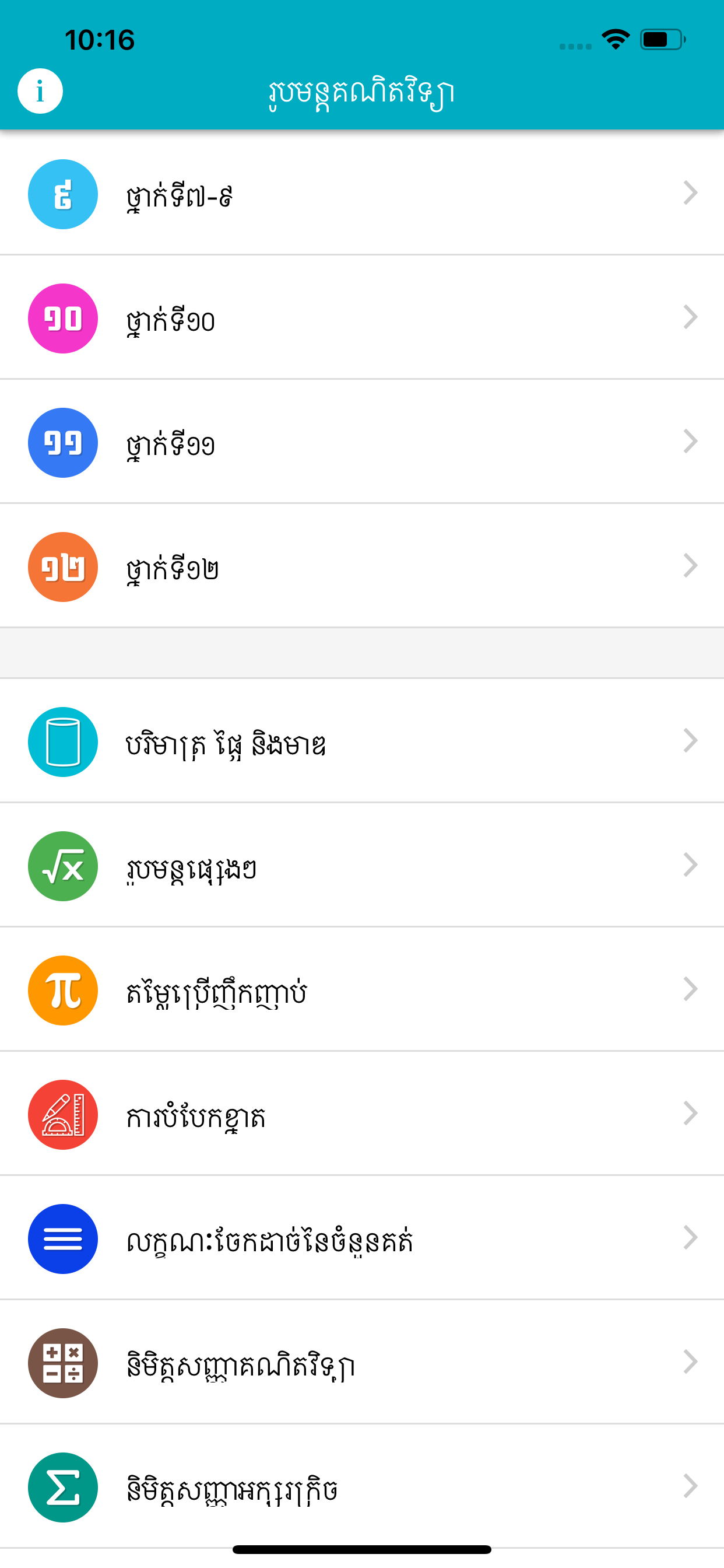Open the លក្ខណៈចែកដាច់នៃចំនួនគត់ row

pos(361,1238)
